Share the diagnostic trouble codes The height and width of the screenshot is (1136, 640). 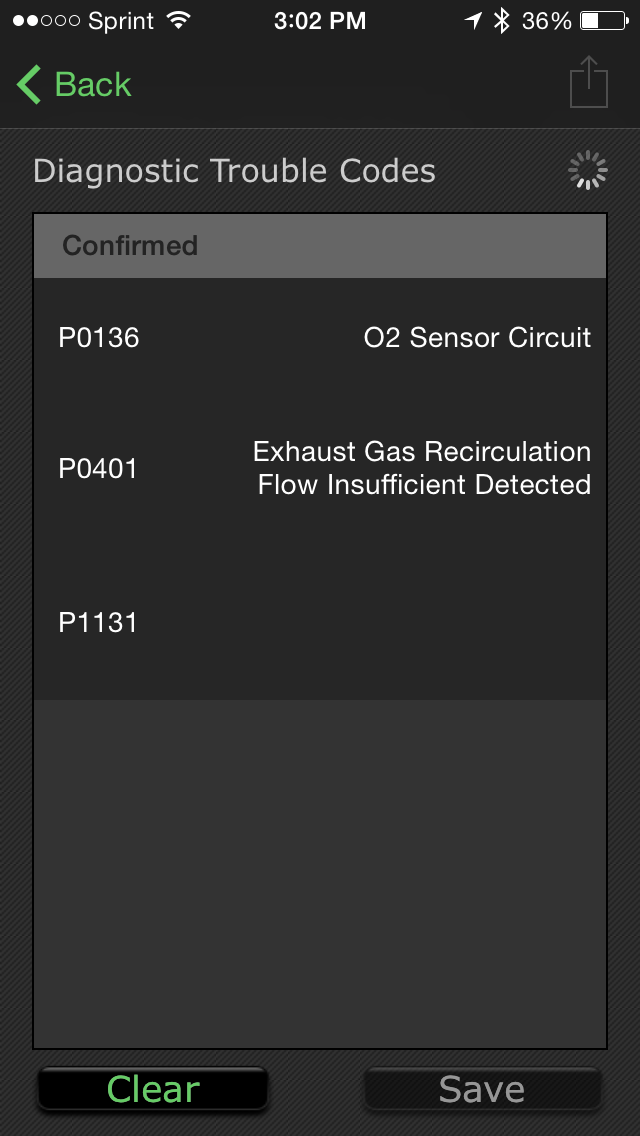point(589,82)
